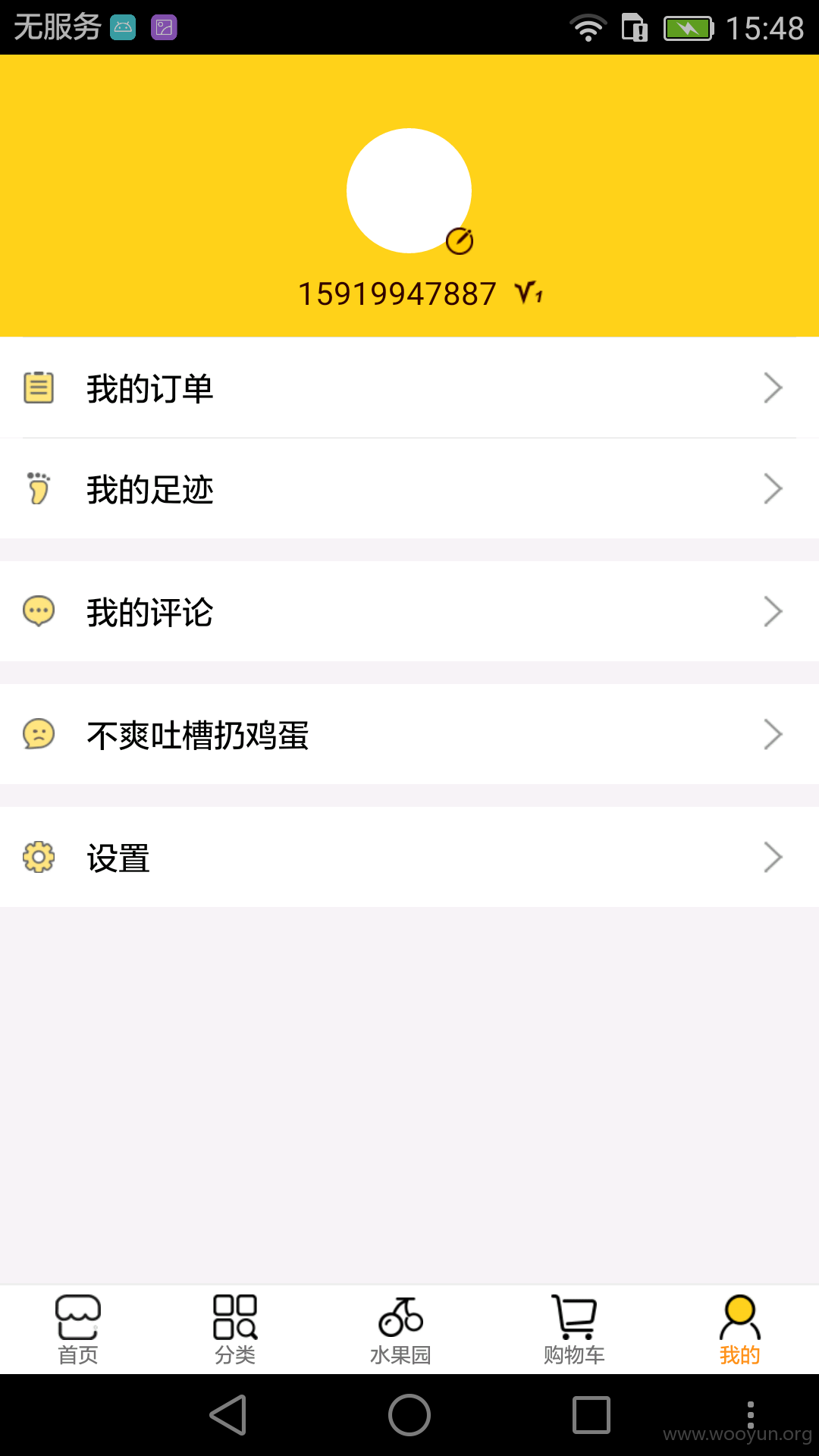The image size is (819, 1456).
Task: Tap the system back button
Action: point(228,1415)
